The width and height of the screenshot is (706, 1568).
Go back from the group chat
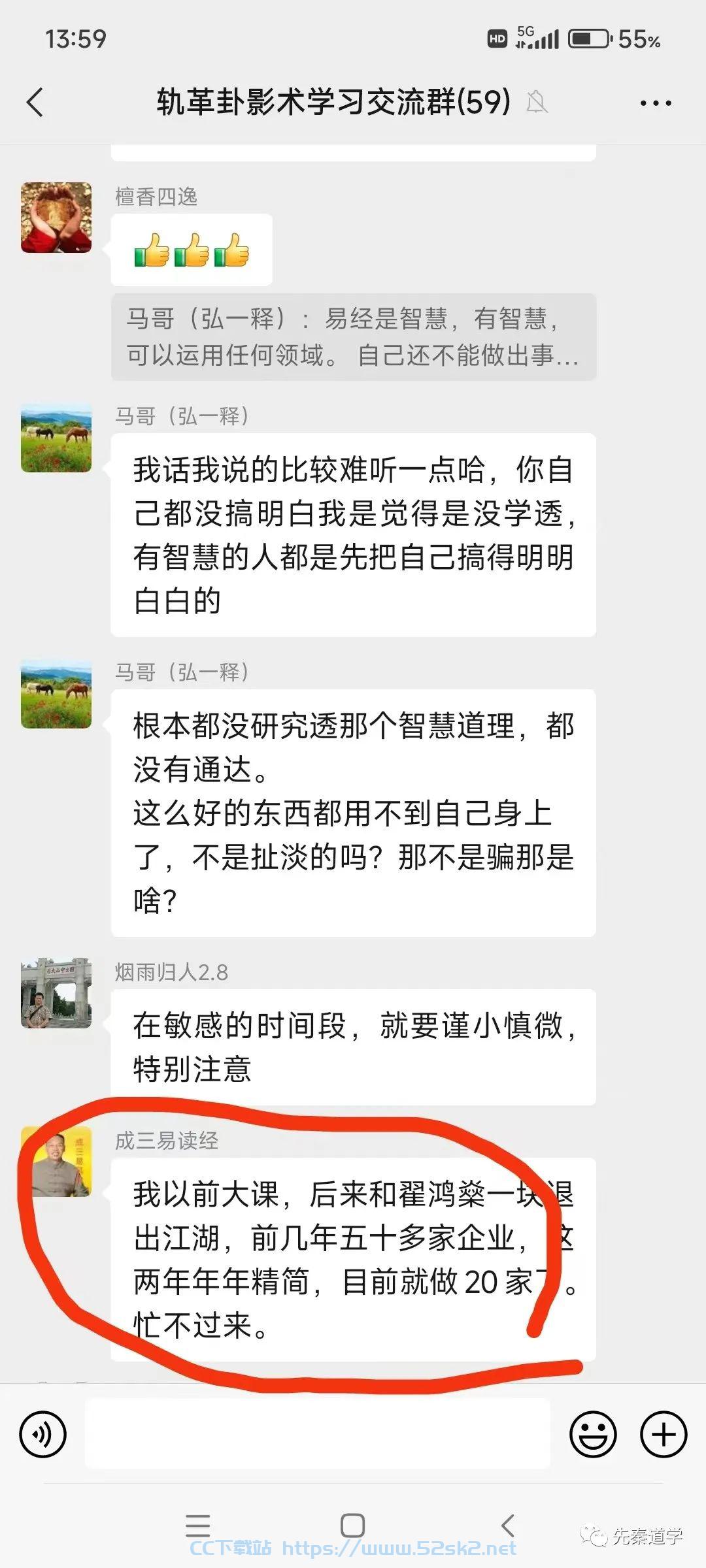[35, 103]
